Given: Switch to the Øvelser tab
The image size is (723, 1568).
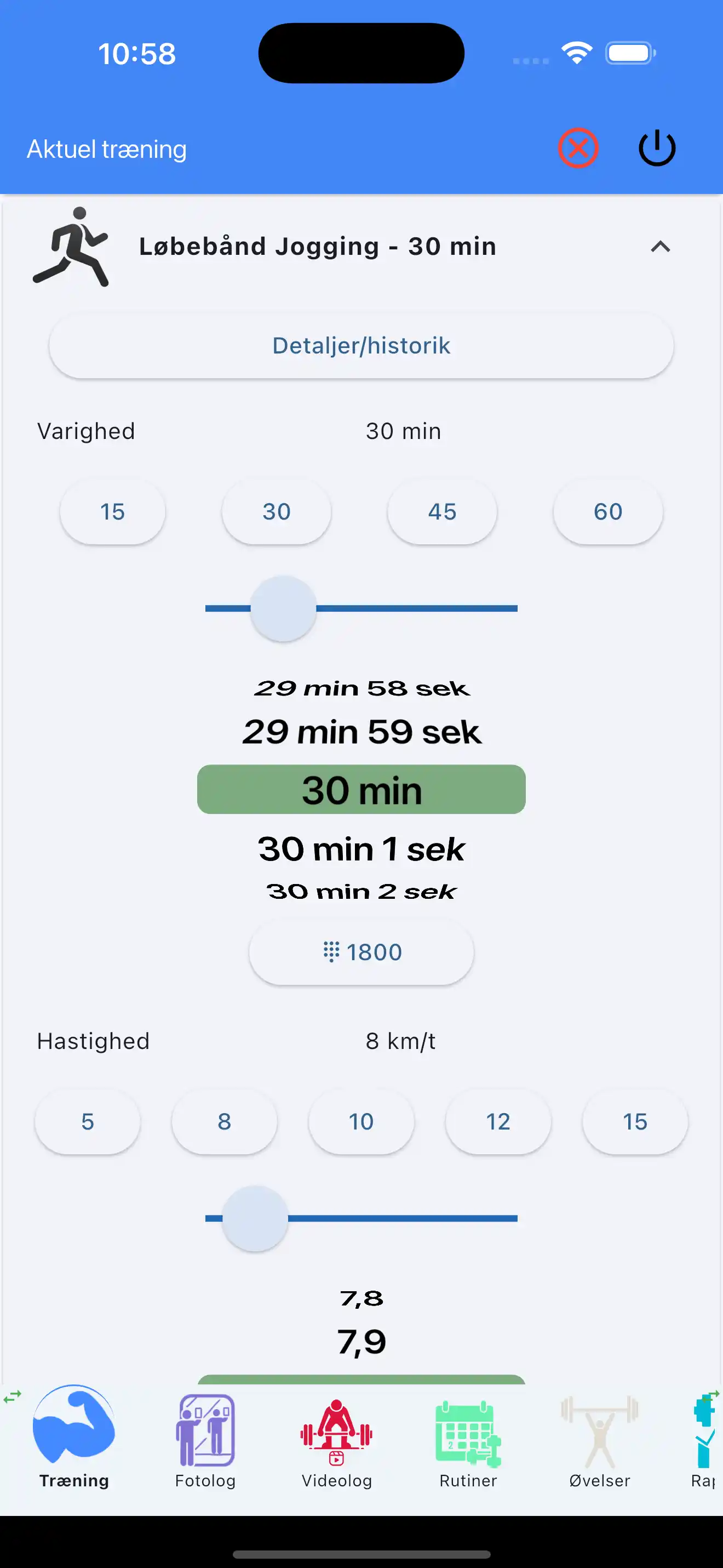Looking at the screenshot, I should click(x=600, y=1440).
